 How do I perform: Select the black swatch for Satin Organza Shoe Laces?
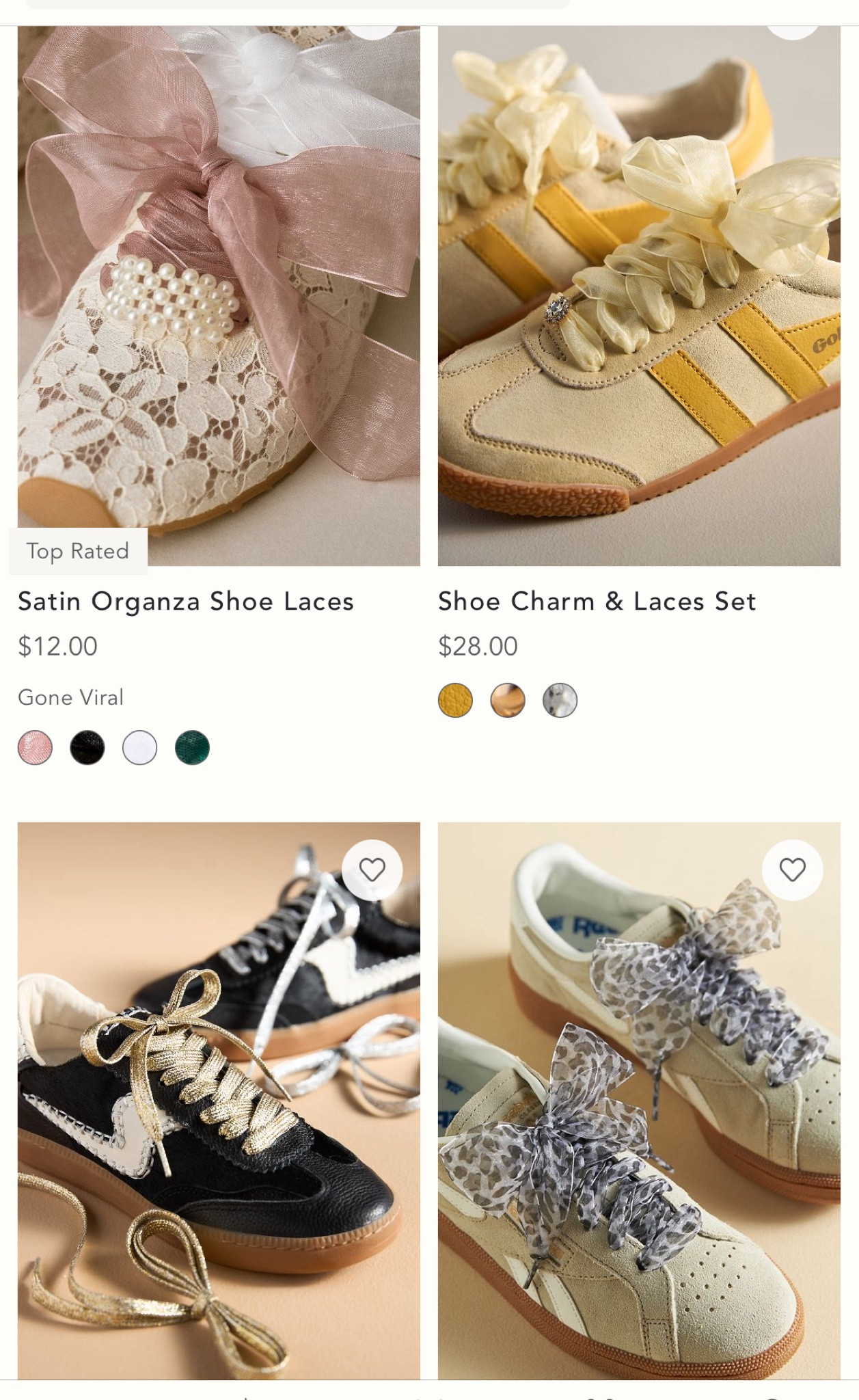point(87,748)
